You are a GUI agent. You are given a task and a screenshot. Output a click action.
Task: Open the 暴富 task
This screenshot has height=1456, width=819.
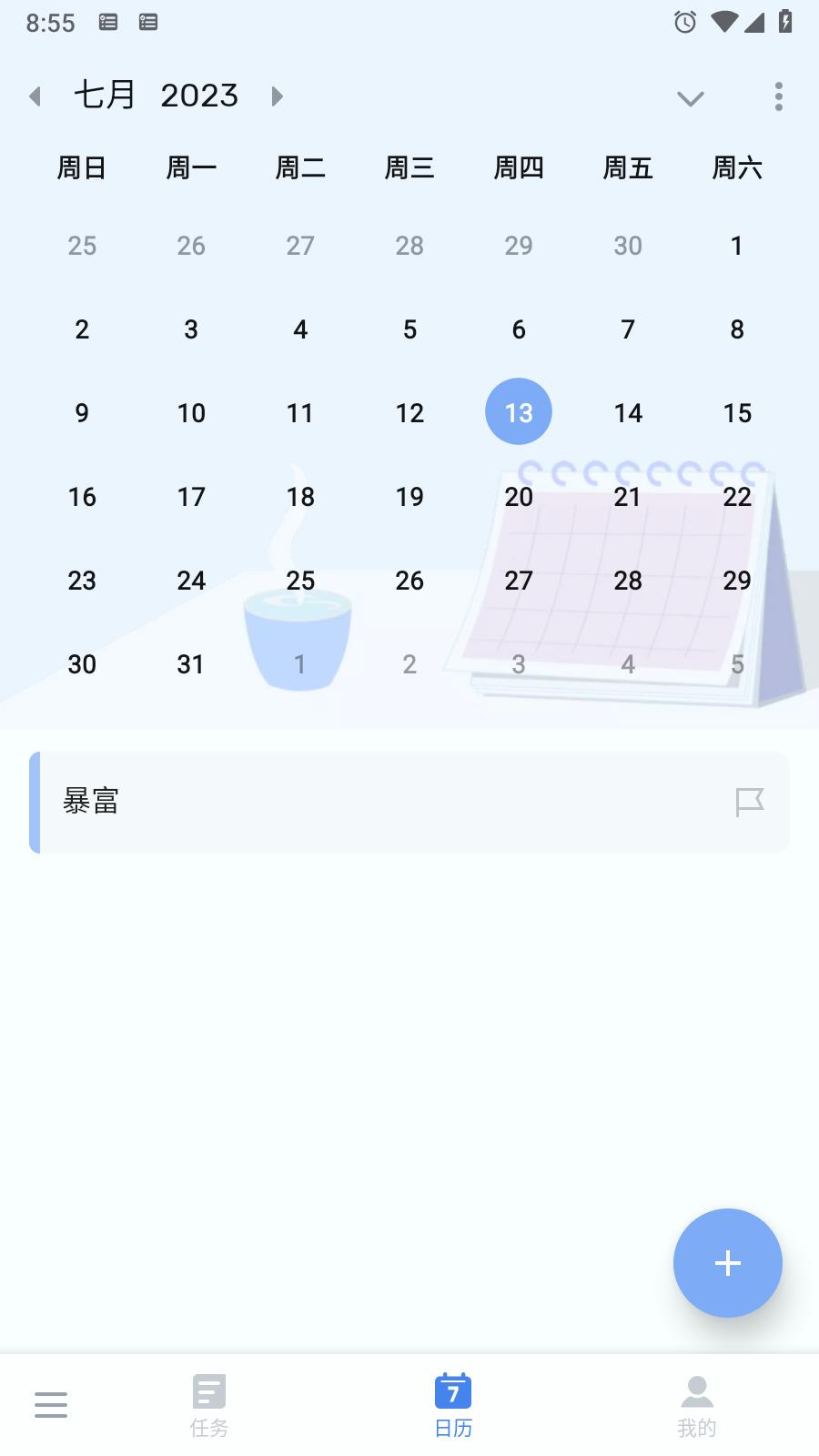pos(364,802)
